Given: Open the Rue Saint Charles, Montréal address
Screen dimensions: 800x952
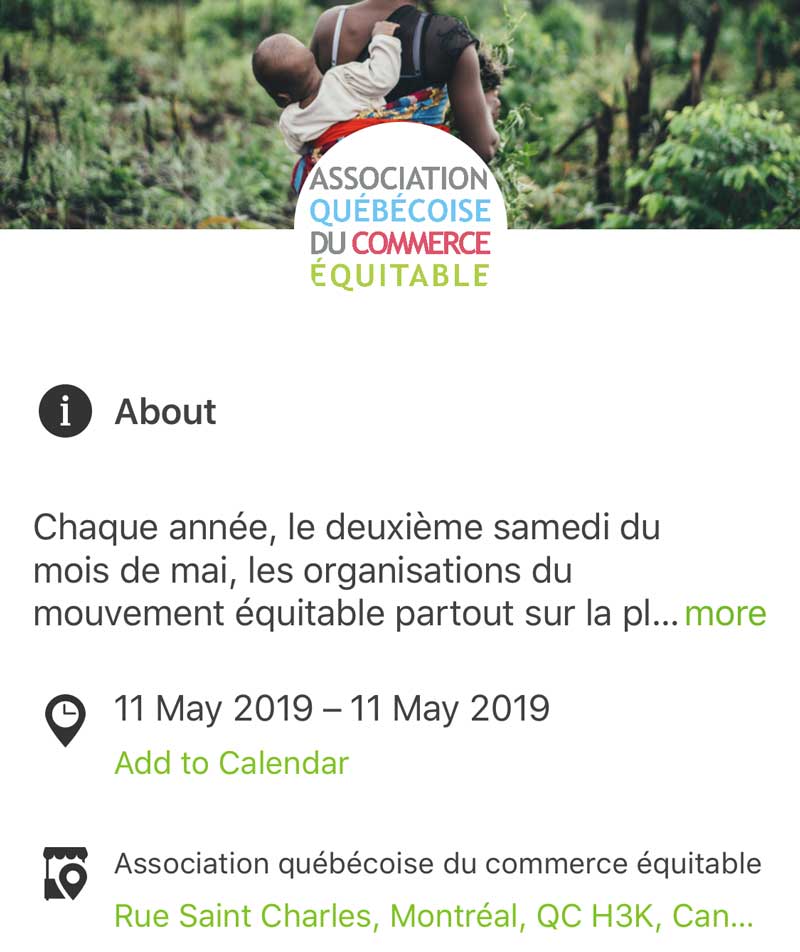Looking at the screenshot, I should [433, 915].
